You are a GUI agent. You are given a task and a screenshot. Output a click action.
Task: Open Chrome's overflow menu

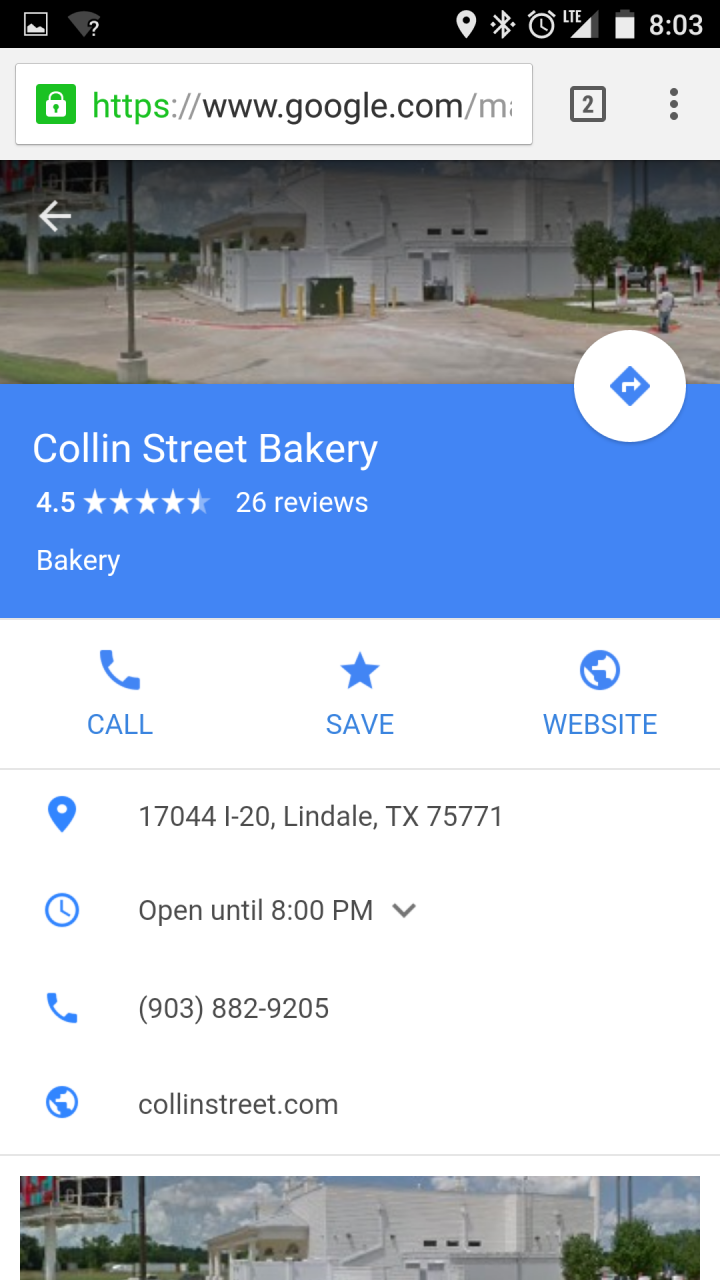[x=674, y=104]
